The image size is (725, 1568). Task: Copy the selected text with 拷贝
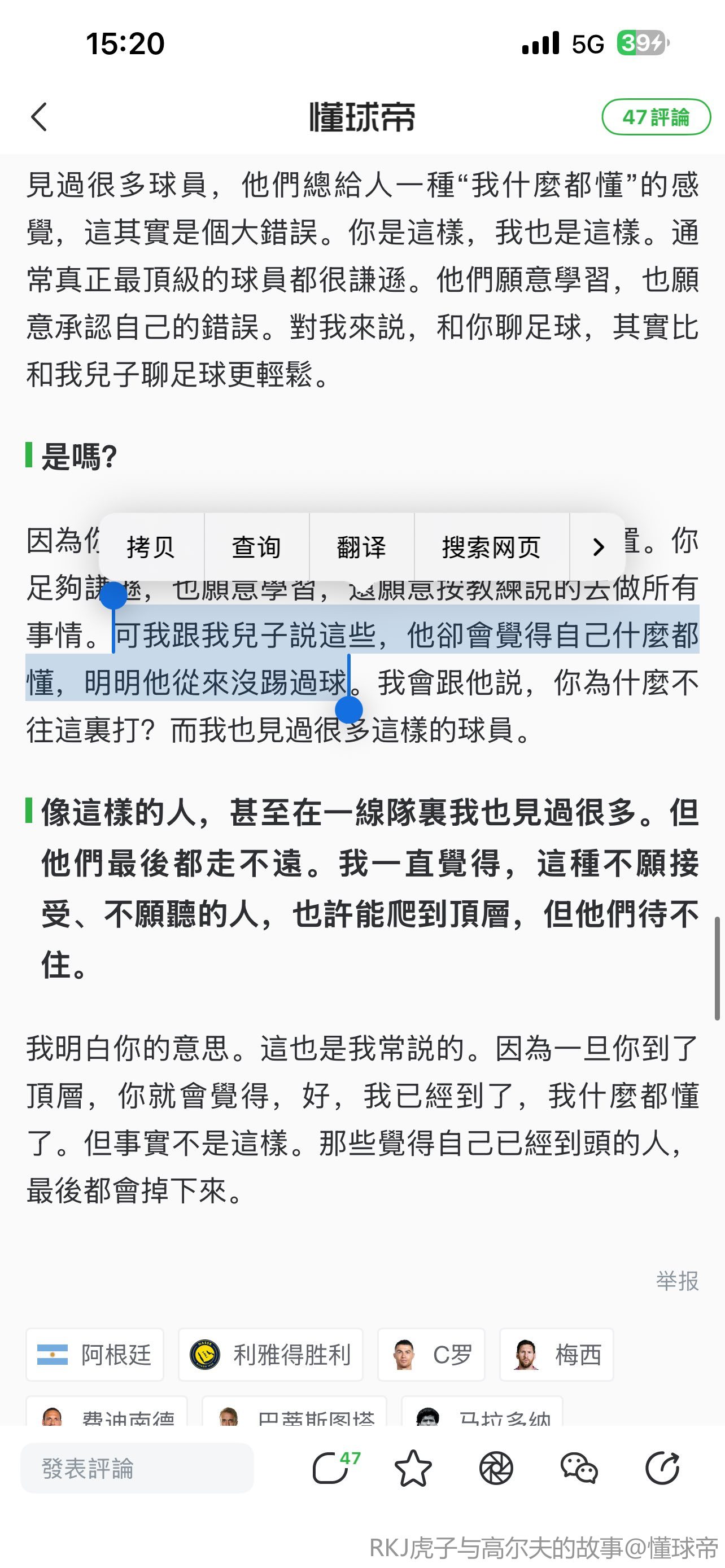pos(151,547)
